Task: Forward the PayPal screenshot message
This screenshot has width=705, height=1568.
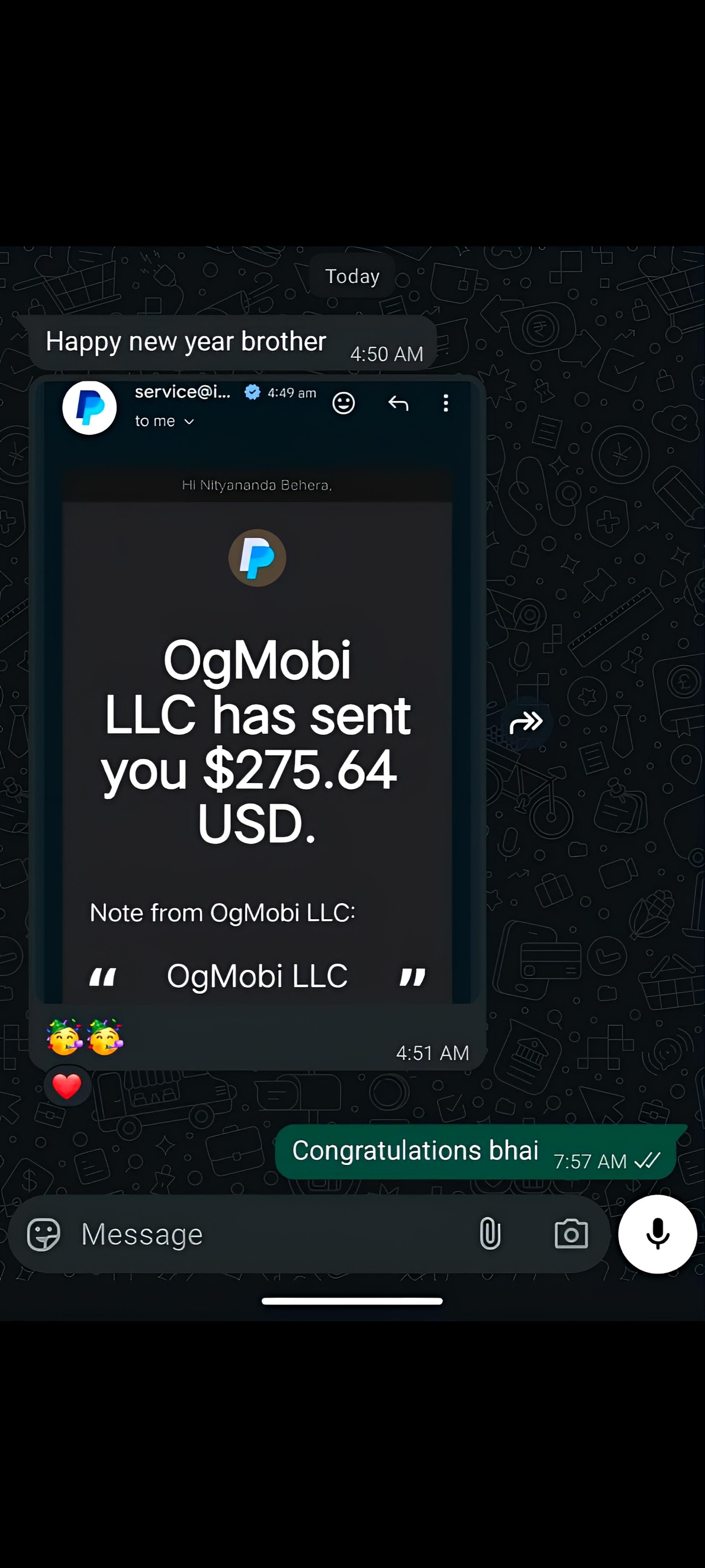Action: (x=525, y=722)
